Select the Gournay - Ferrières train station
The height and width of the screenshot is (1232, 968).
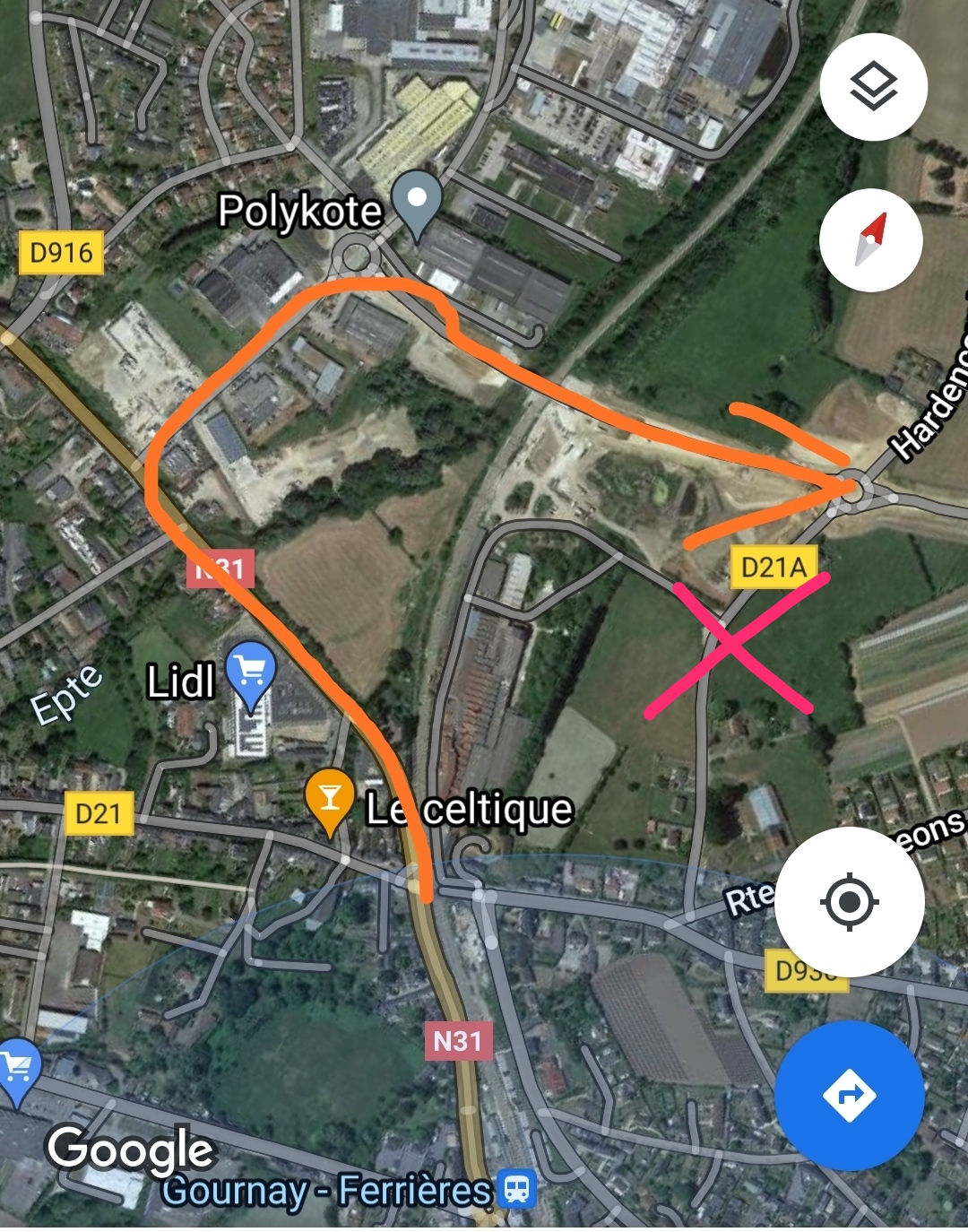pos(519,1190)
